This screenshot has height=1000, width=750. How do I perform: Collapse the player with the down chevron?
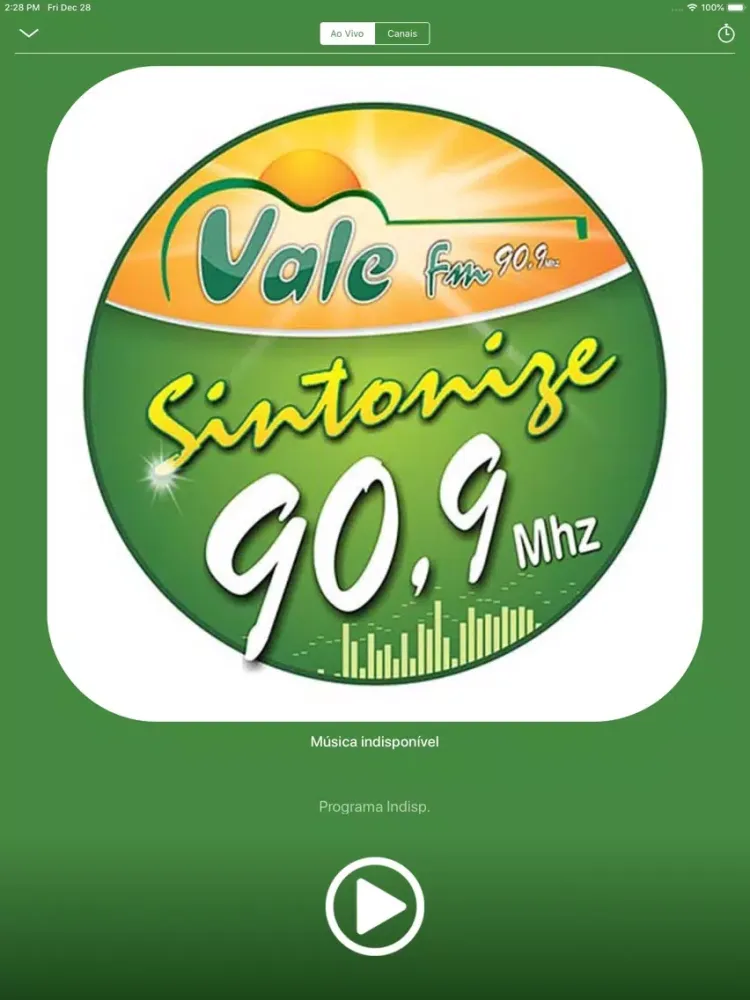click(x=29, y=33)
